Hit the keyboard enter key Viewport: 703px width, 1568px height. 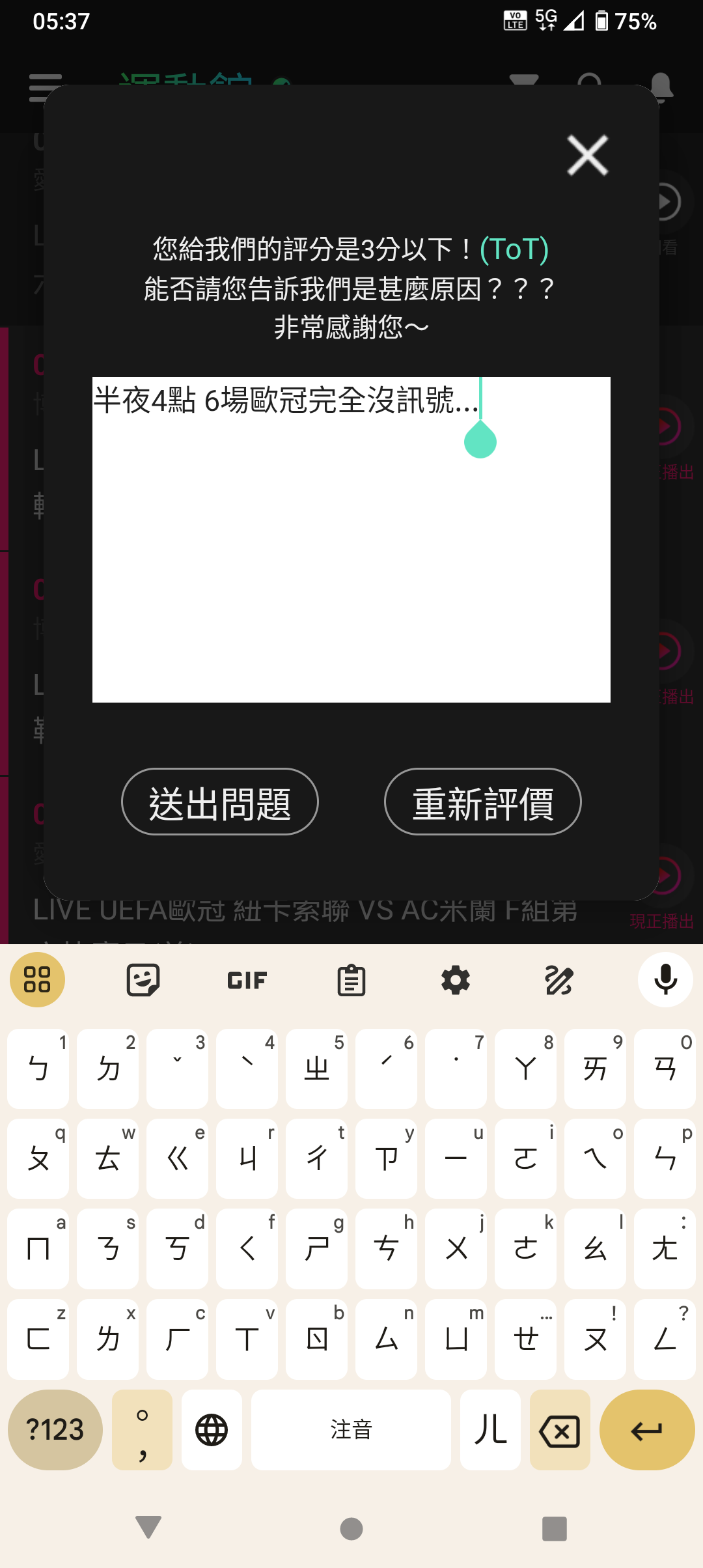coord(647,1430)
